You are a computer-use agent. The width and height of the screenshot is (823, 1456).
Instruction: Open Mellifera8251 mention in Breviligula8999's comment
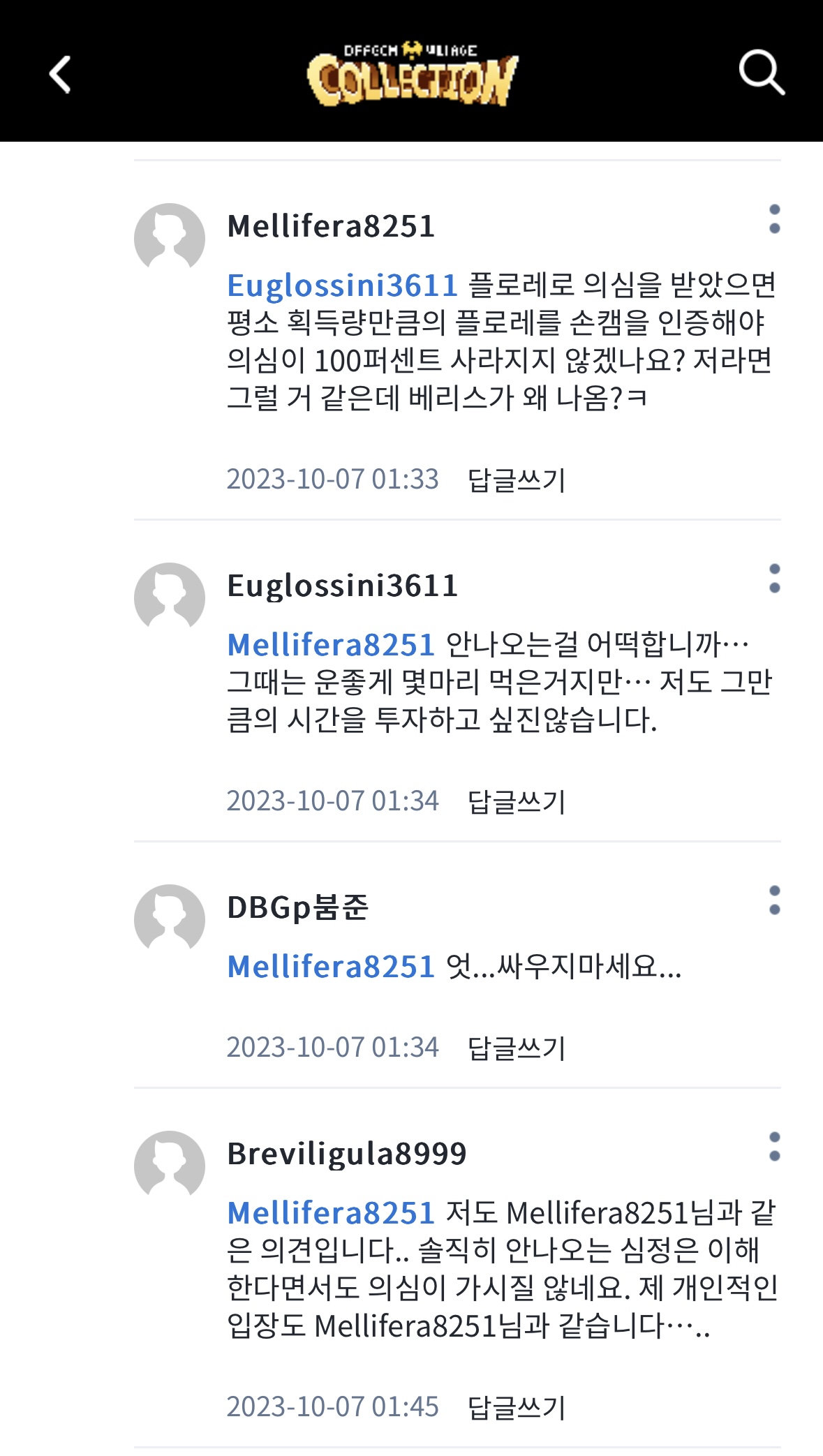pyautogui.click(x=331, y=1213)
